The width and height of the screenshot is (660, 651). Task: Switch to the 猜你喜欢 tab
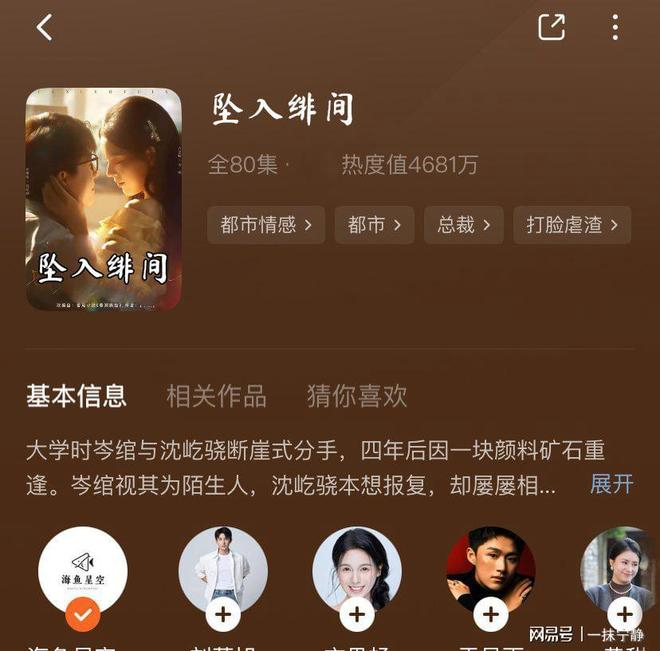click(x=357, y=396)
